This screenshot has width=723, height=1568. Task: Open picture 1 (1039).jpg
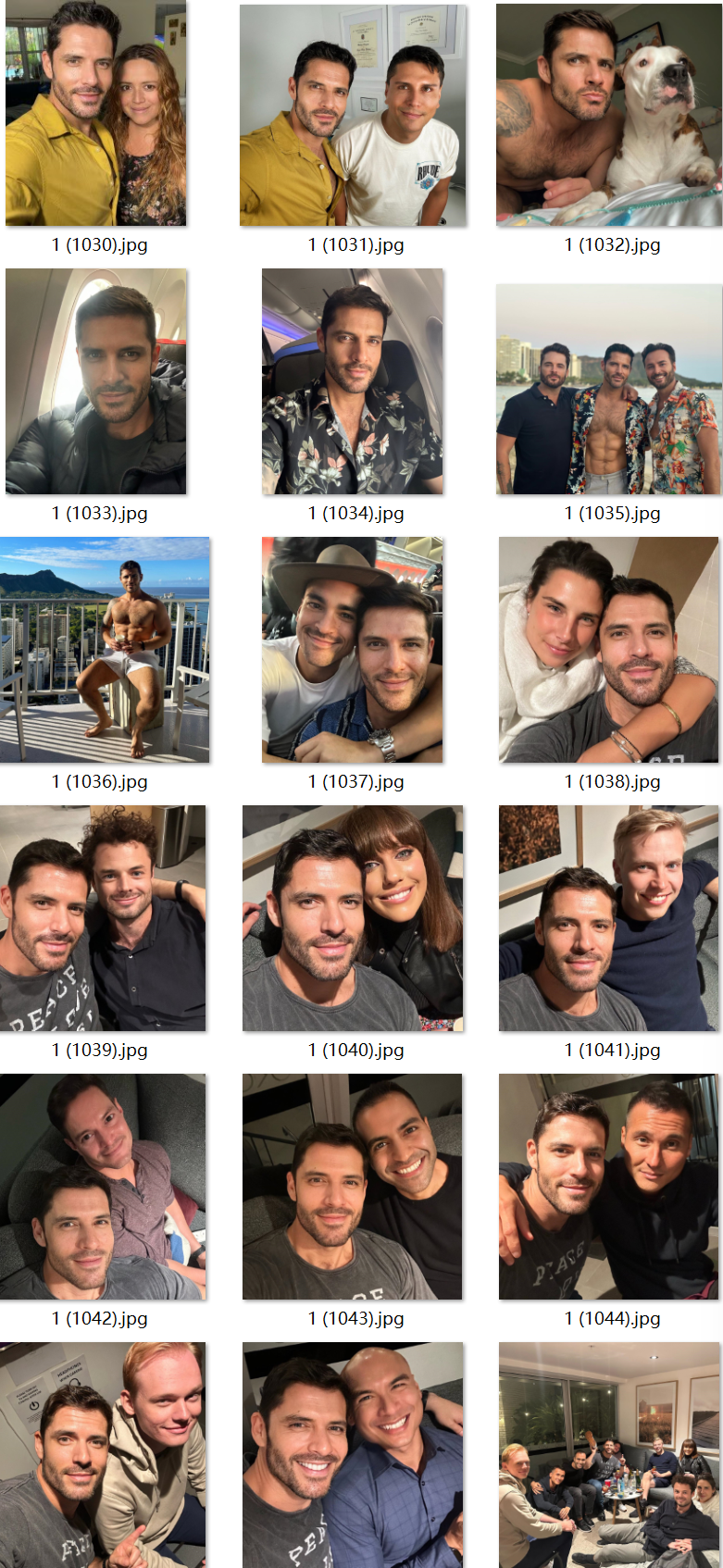click(x=103, y=918)
